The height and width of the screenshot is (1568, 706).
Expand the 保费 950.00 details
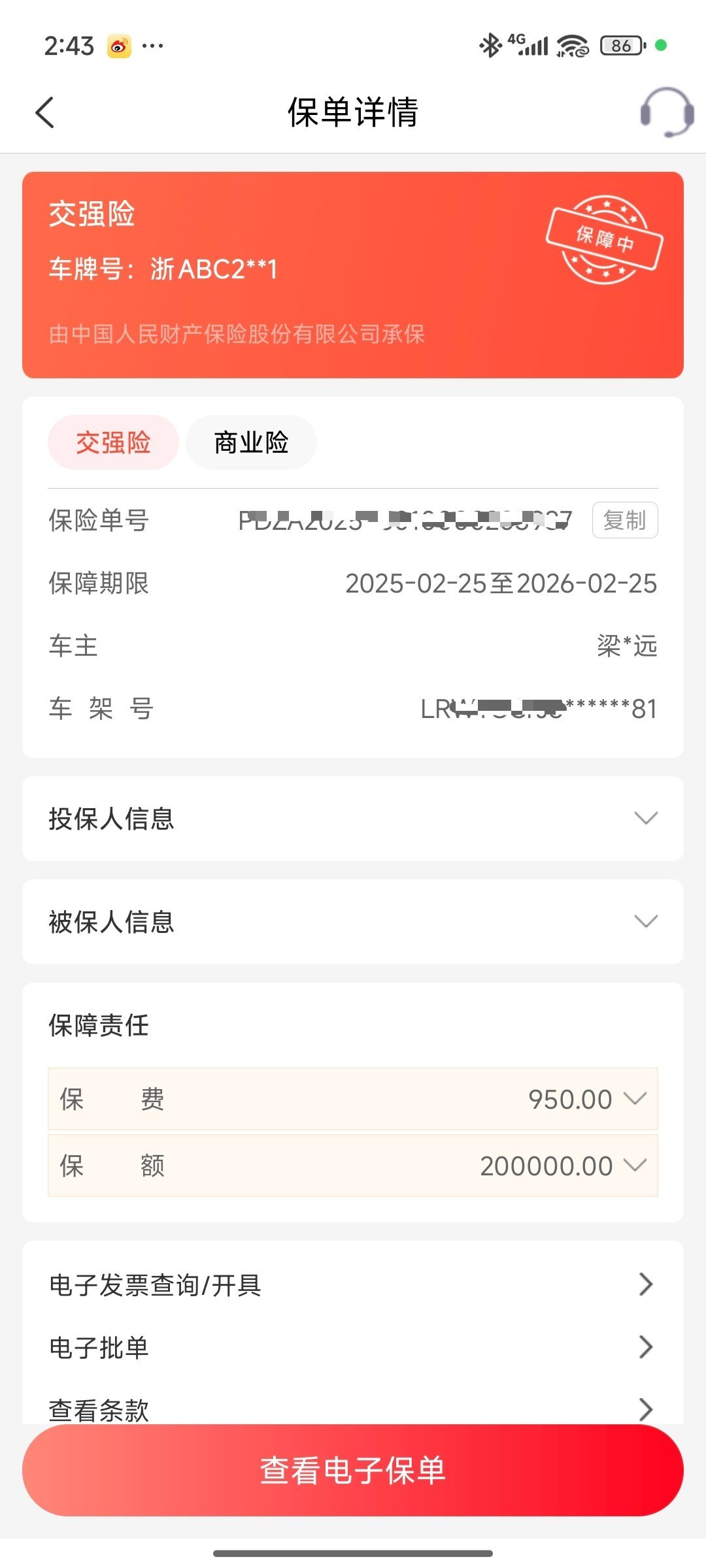353,1099
